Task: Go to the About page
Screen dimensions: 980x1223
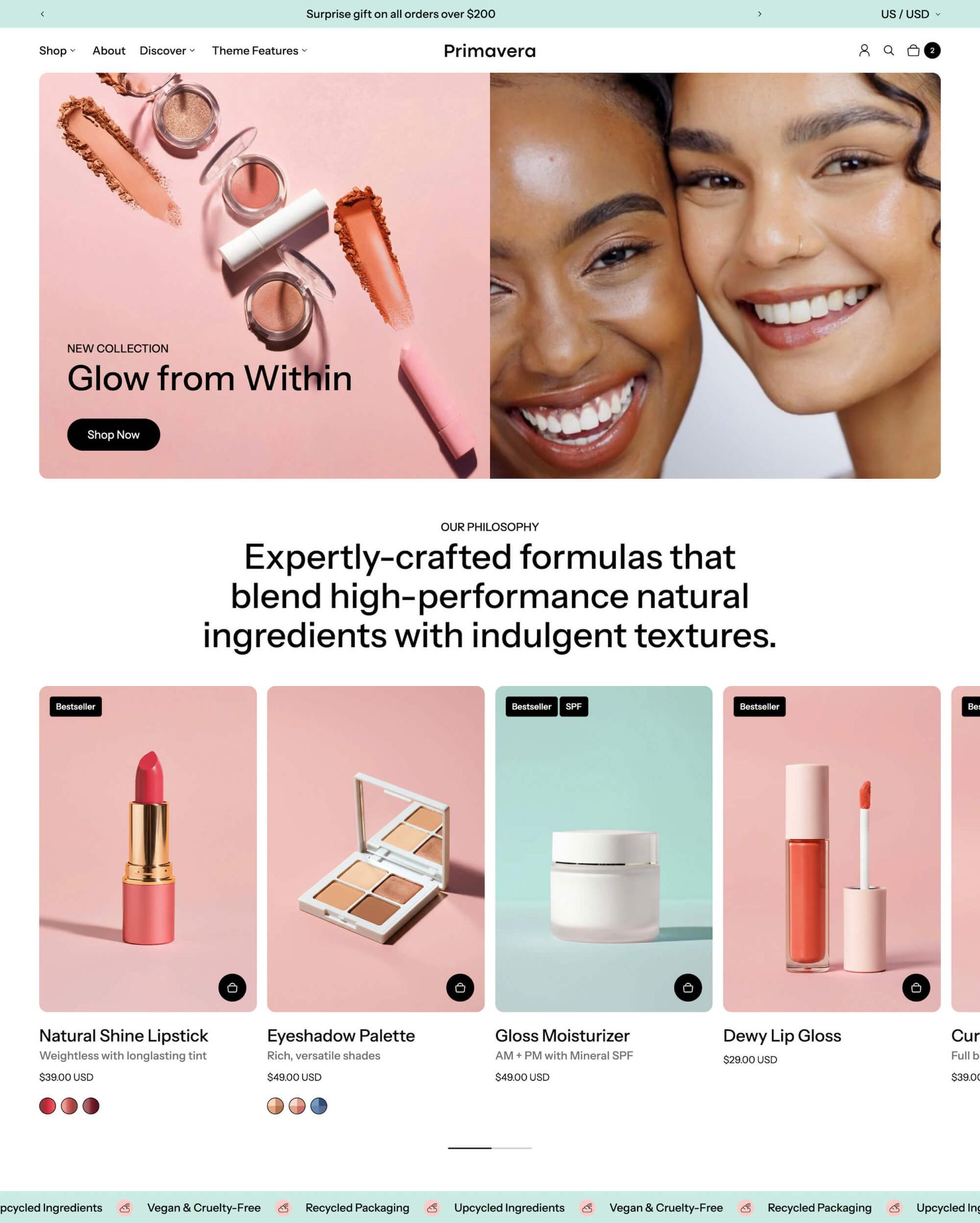Action: [109, 51]
